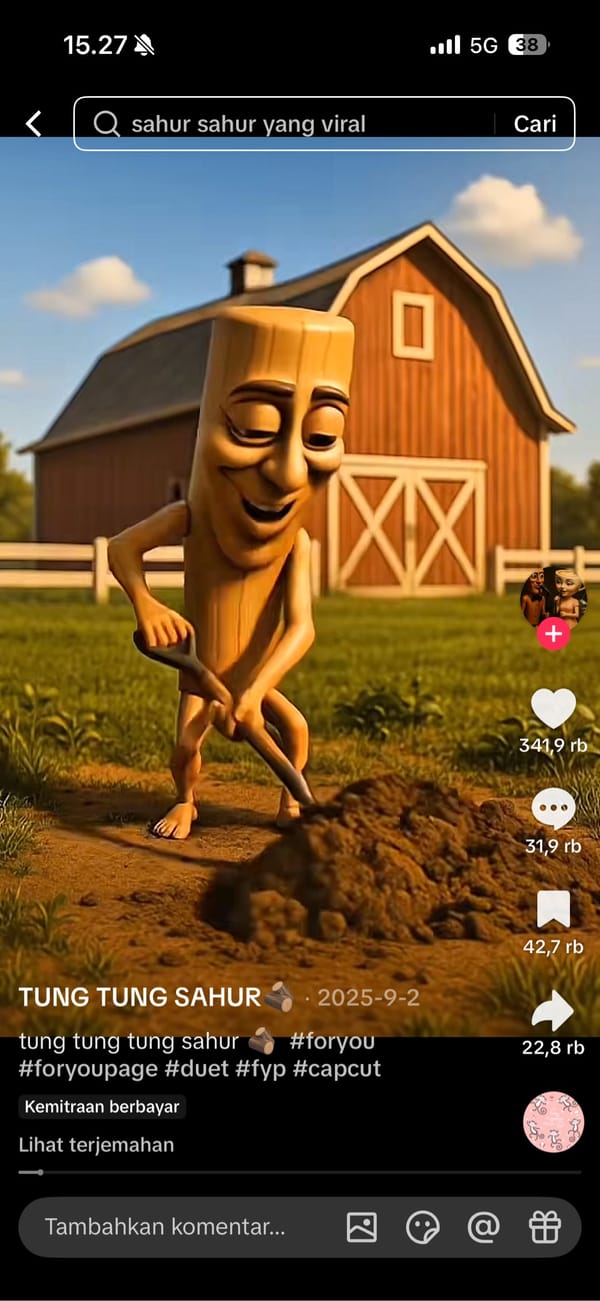Attach an image to the comment
600x1301 pixels.
click(x=362, y=1227)
